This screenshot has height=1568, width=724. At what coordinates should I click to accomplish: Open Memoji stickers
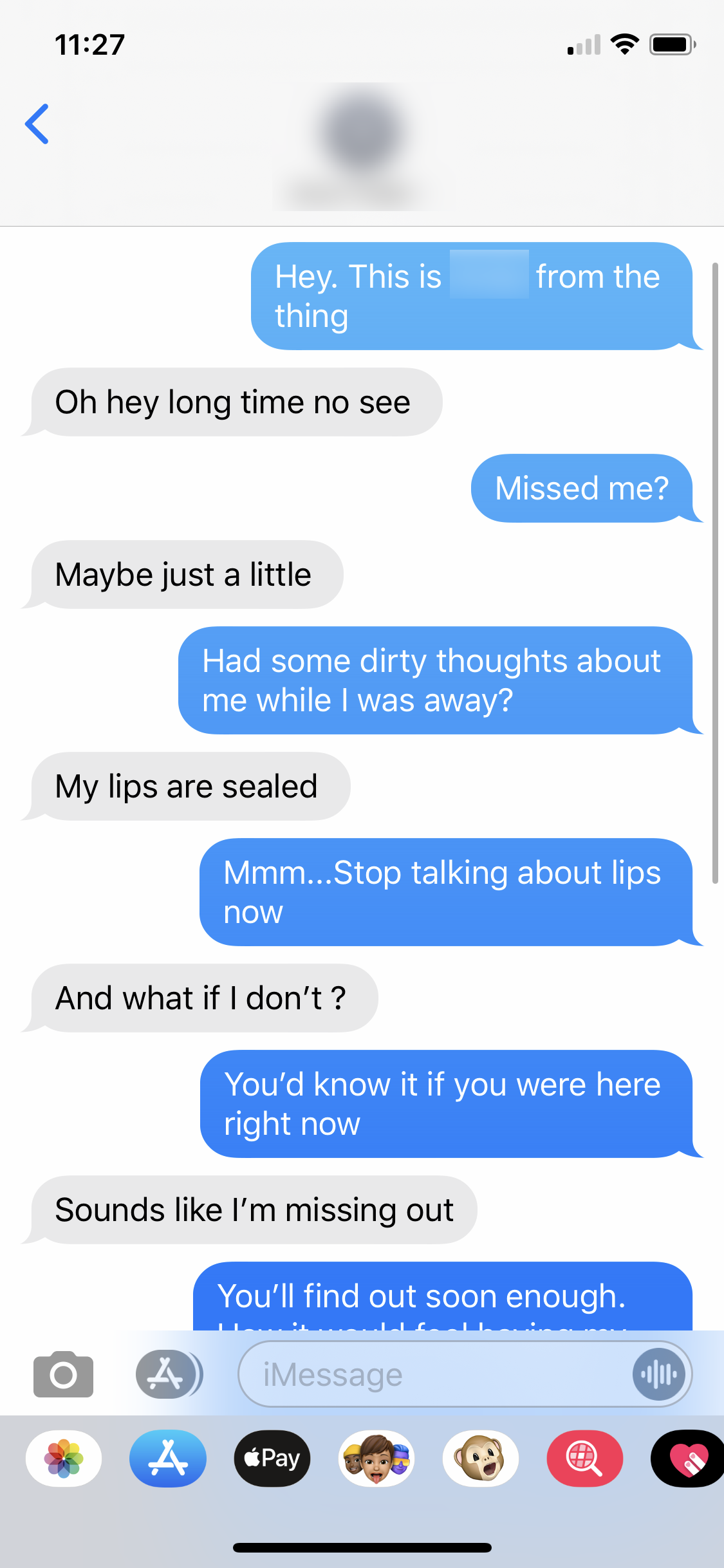pyautogui.click(x=376, y=1459)
